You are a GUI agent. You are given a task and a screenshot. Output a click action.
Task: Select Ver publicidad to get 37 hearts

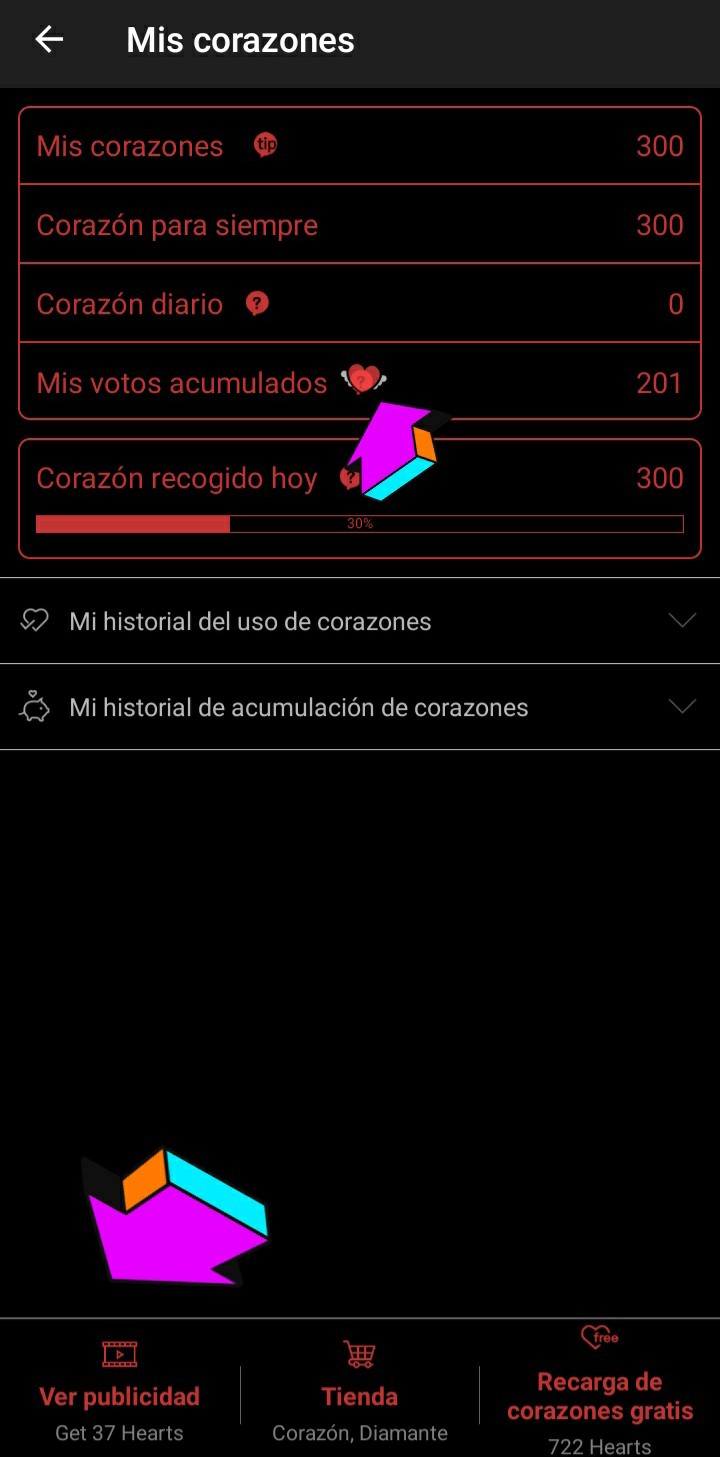(x=119, y=1395)
